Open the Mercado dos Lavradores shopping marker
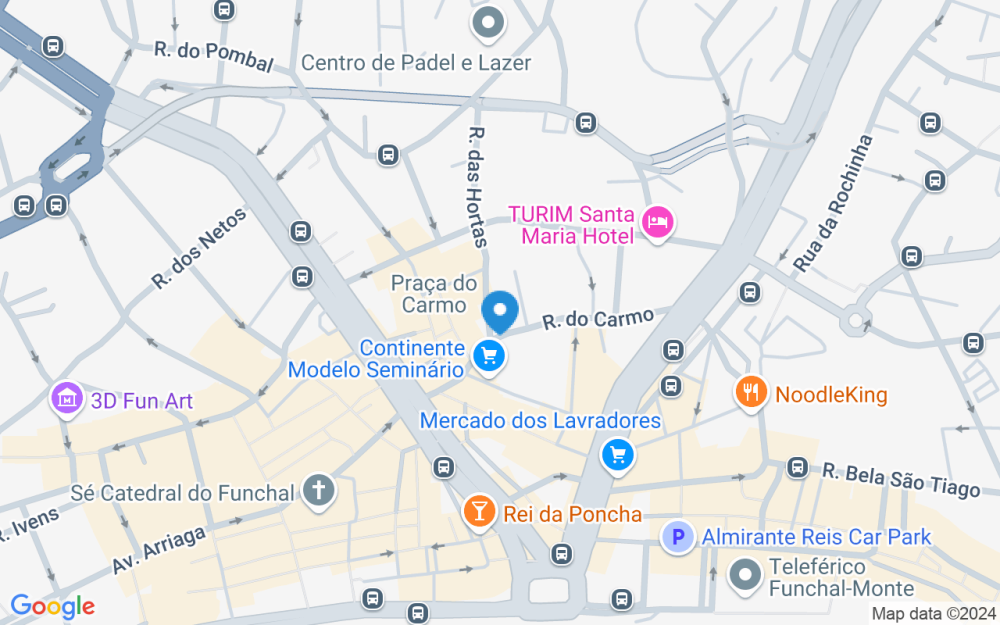Viewport: 1000px width, 625px height. (617, 455)
